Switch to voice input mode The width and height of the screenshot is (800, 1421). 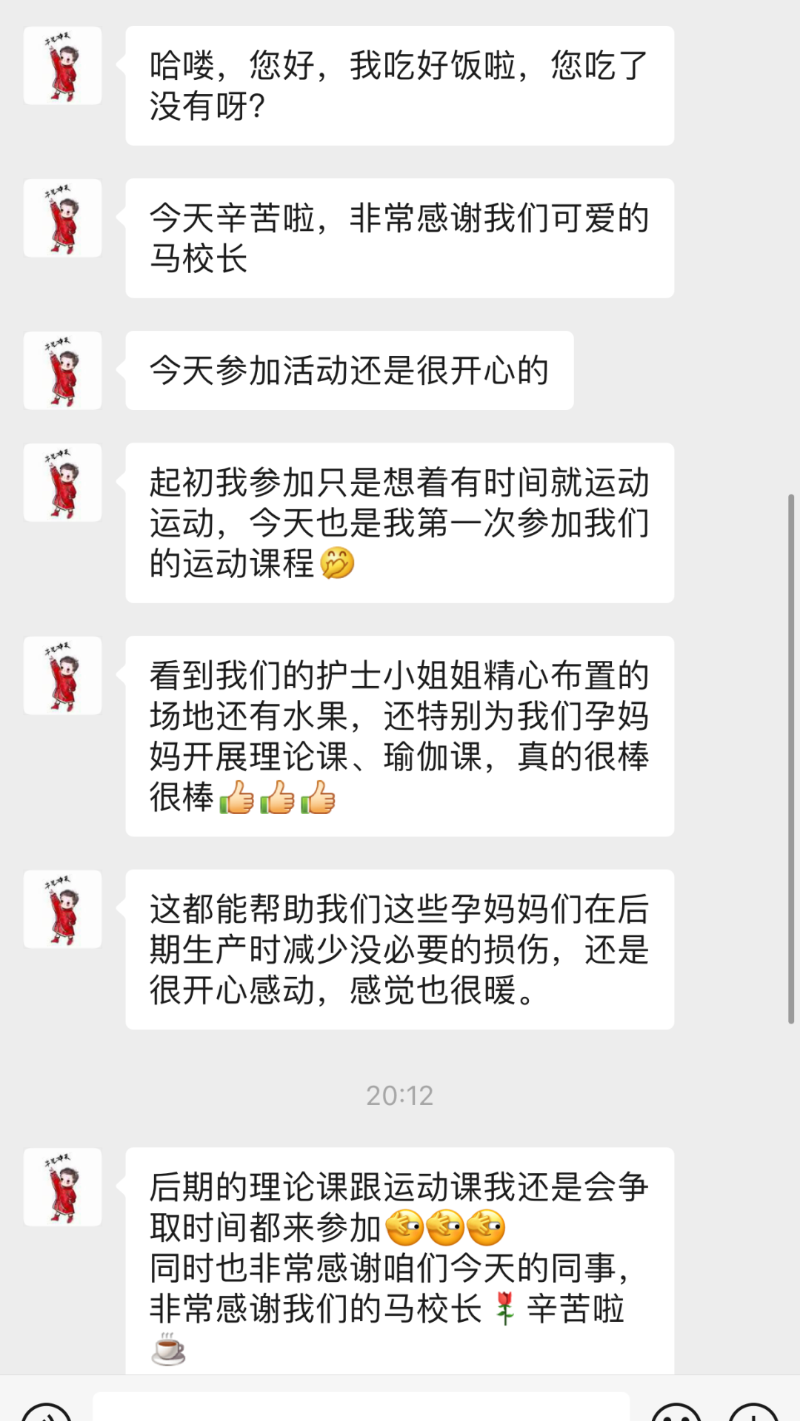[x=46, y=1411]
